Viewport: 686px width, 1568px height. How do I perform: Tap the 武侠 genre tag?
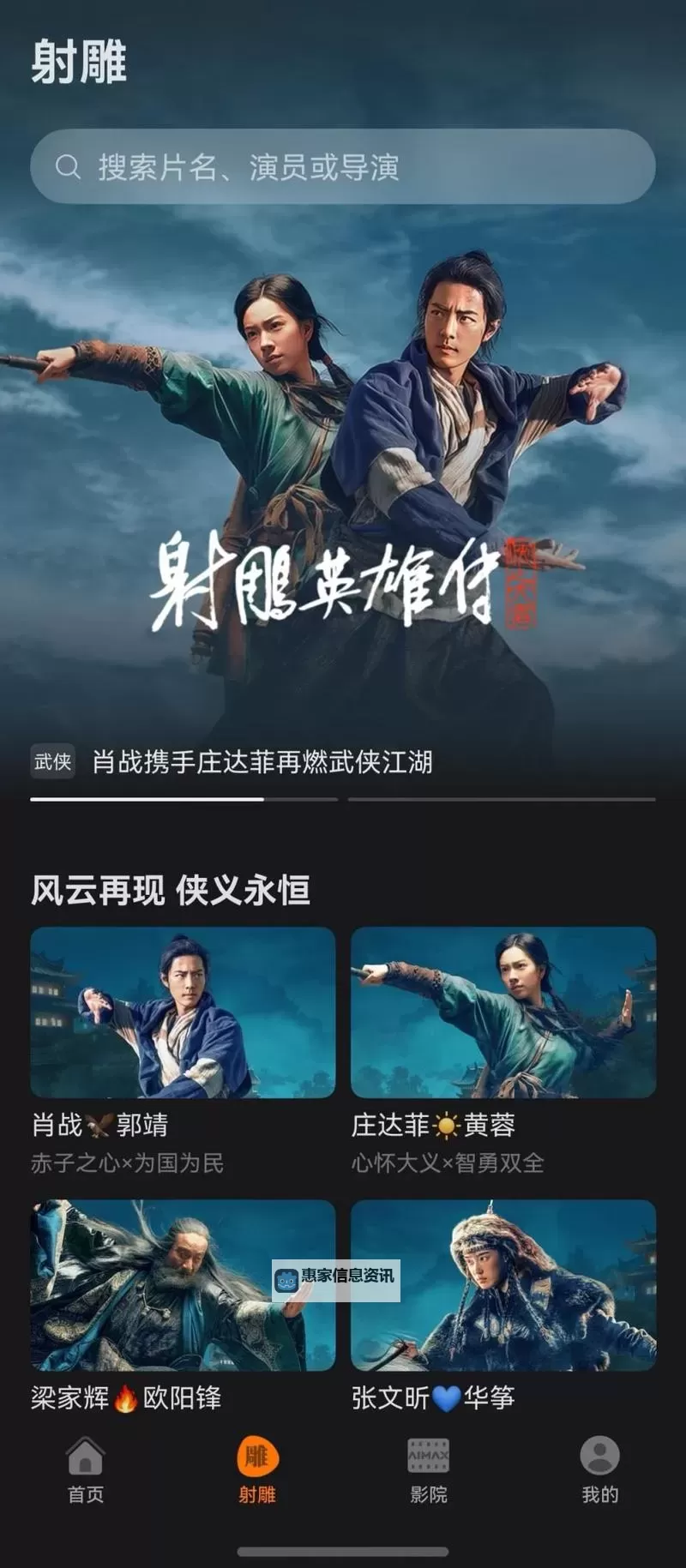tap(52, 761)
